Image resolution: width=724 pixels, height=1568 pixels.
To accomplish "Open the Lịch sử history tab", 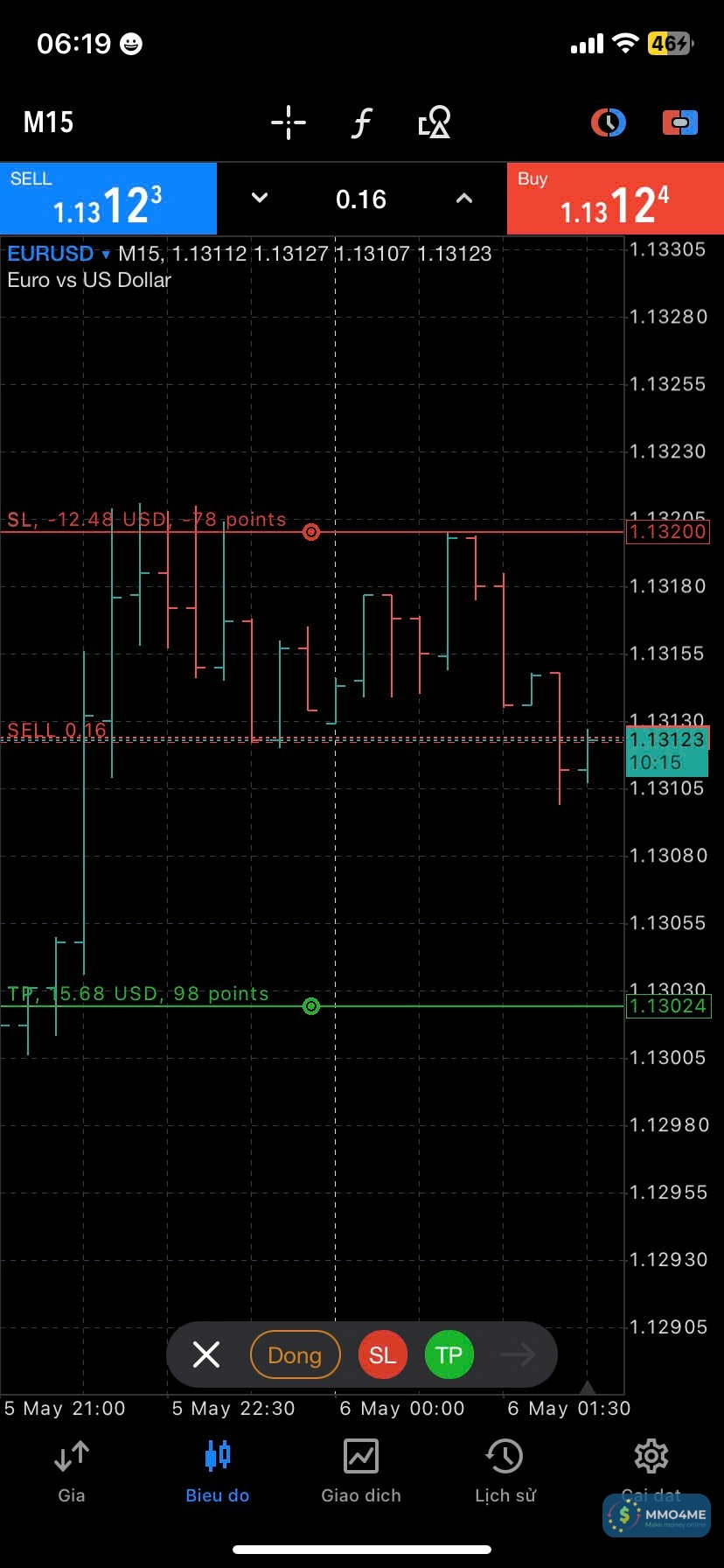I will [505, 1471].
